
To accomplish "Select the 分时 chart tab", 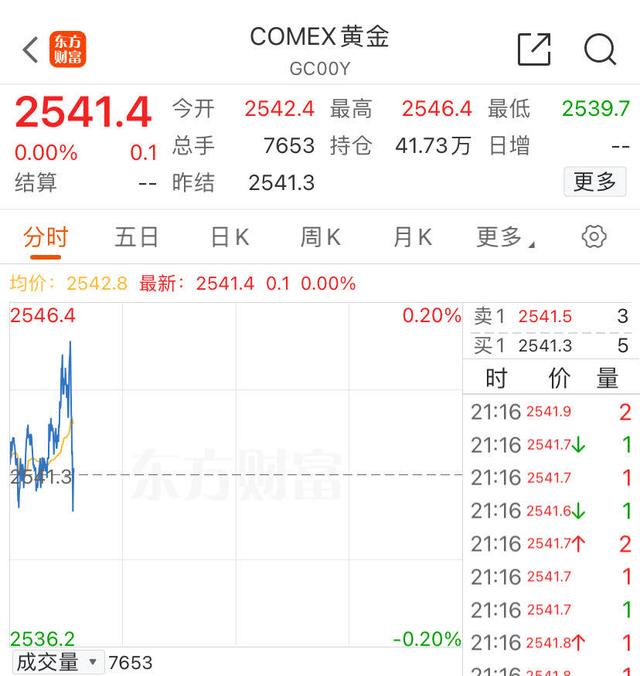I will [46, 237].
